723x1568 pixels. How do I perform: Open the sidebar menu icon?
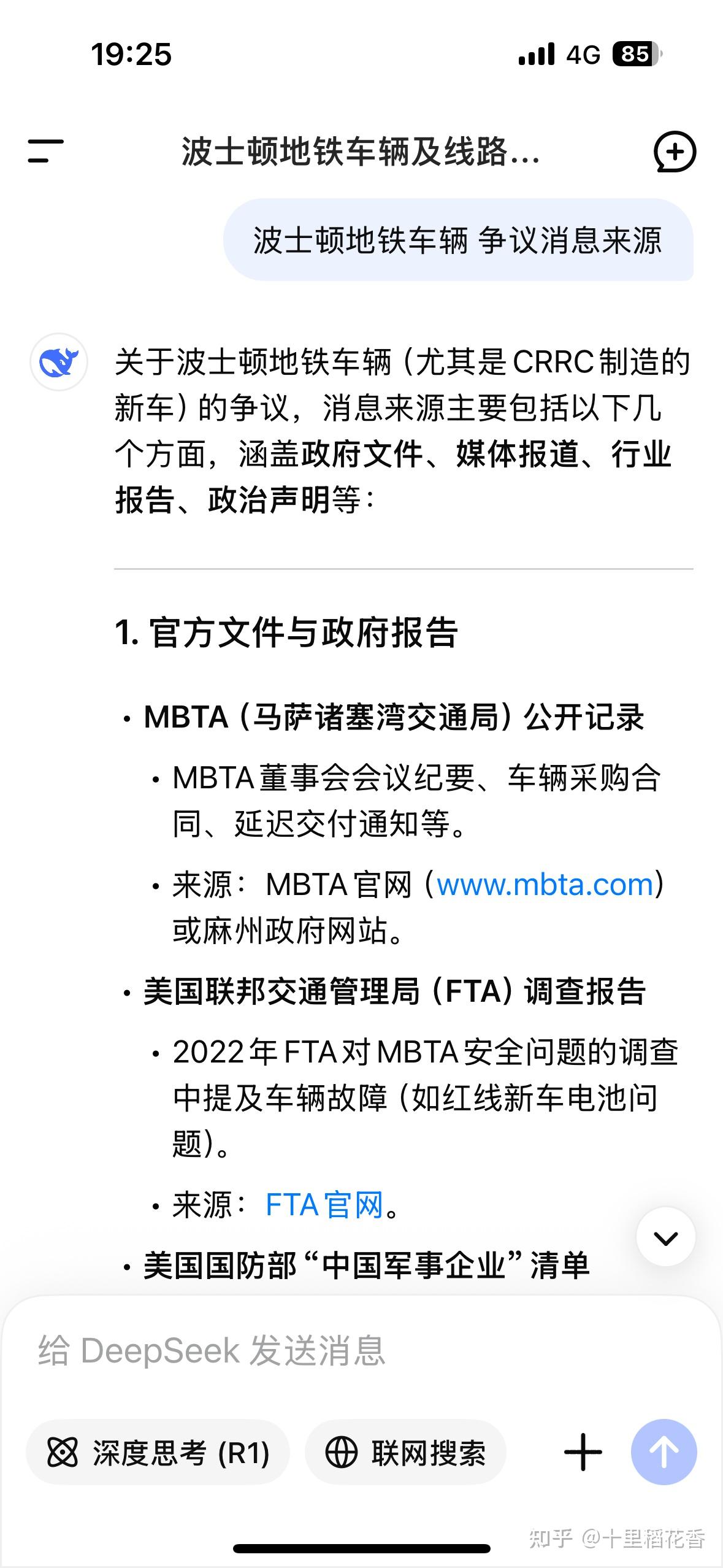tap(45, 151)
